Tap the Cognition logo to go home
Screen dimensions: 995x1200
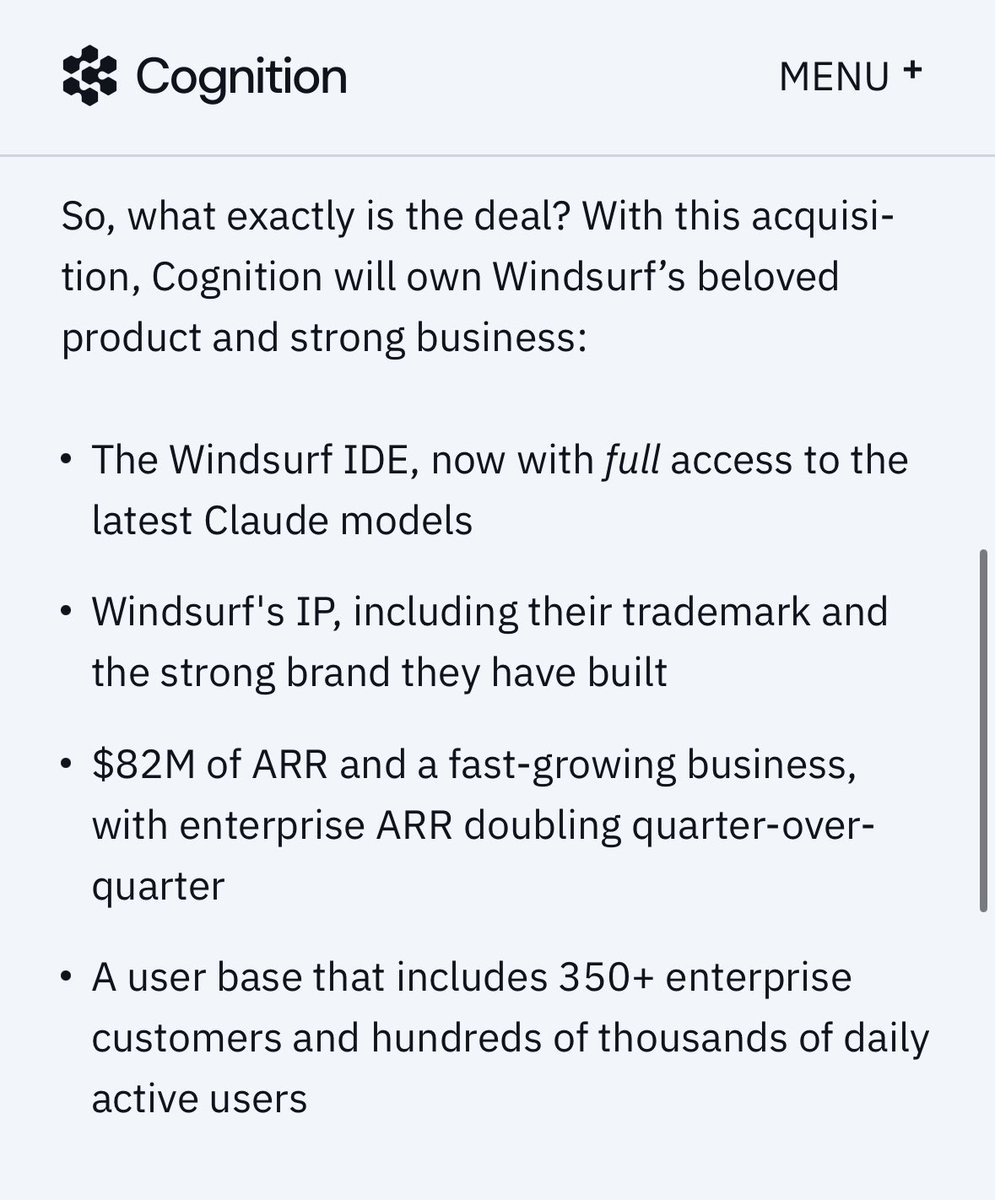(x=204, y=76)
